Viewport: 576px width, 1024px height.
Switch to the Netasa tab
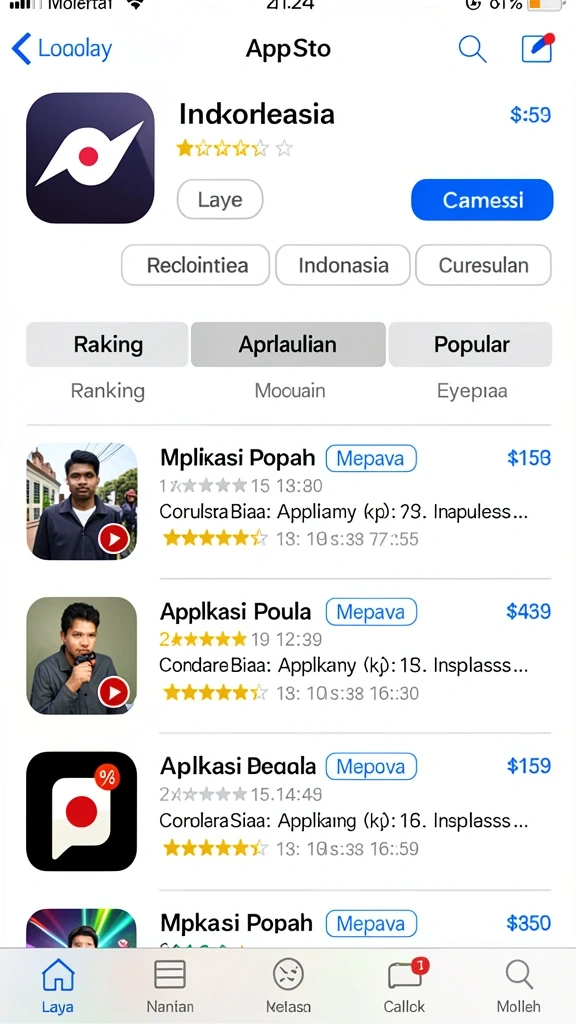pos(288,985)
